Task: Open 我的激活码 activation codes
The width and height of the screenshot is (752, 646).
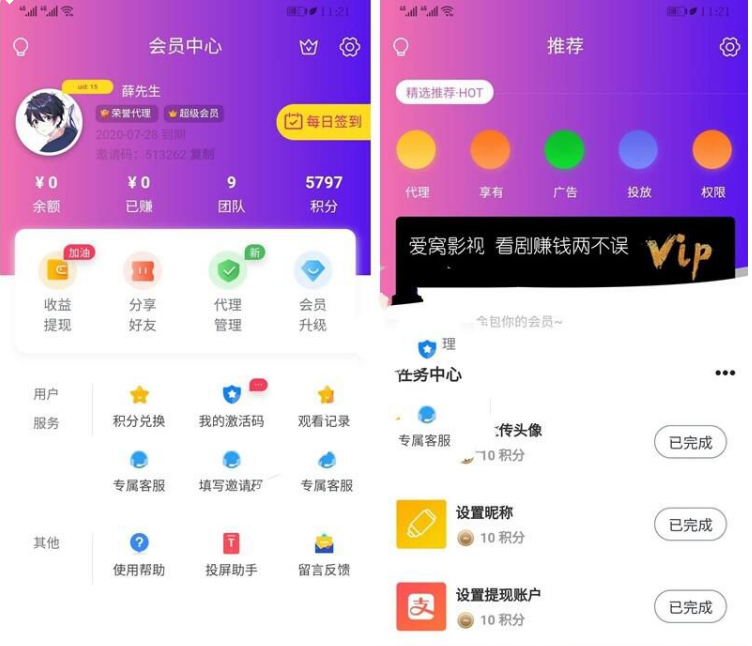Action: tap(231, 406)
